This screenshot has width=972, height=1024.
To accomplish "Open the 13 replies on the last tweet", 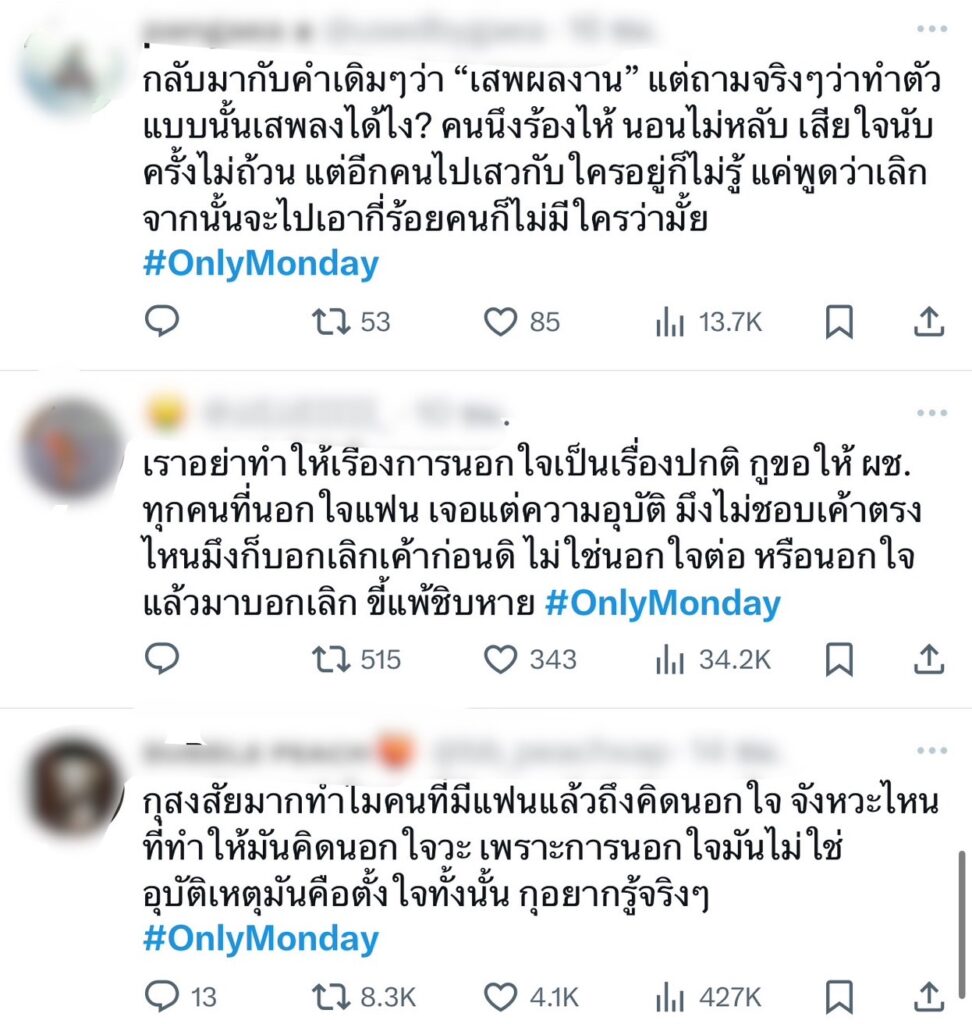I will coord(161,996).
